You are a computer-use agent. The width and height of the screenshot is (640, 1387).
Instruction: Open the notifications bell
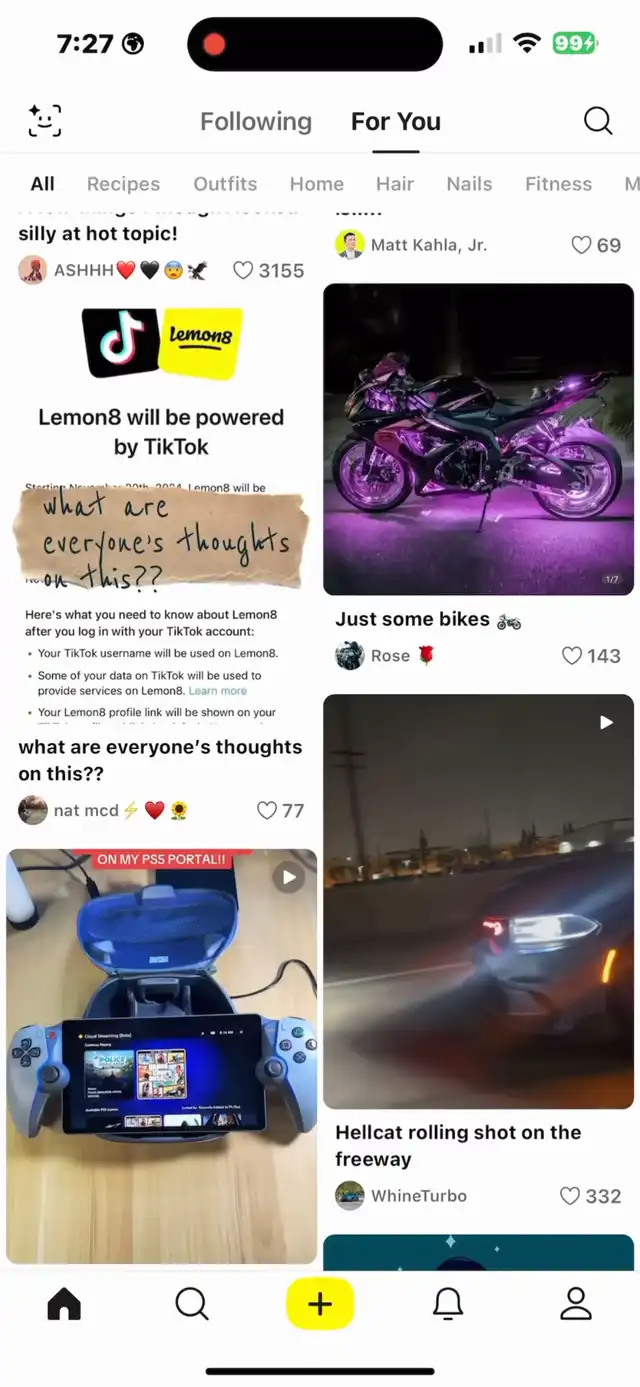pos(448,1304)
